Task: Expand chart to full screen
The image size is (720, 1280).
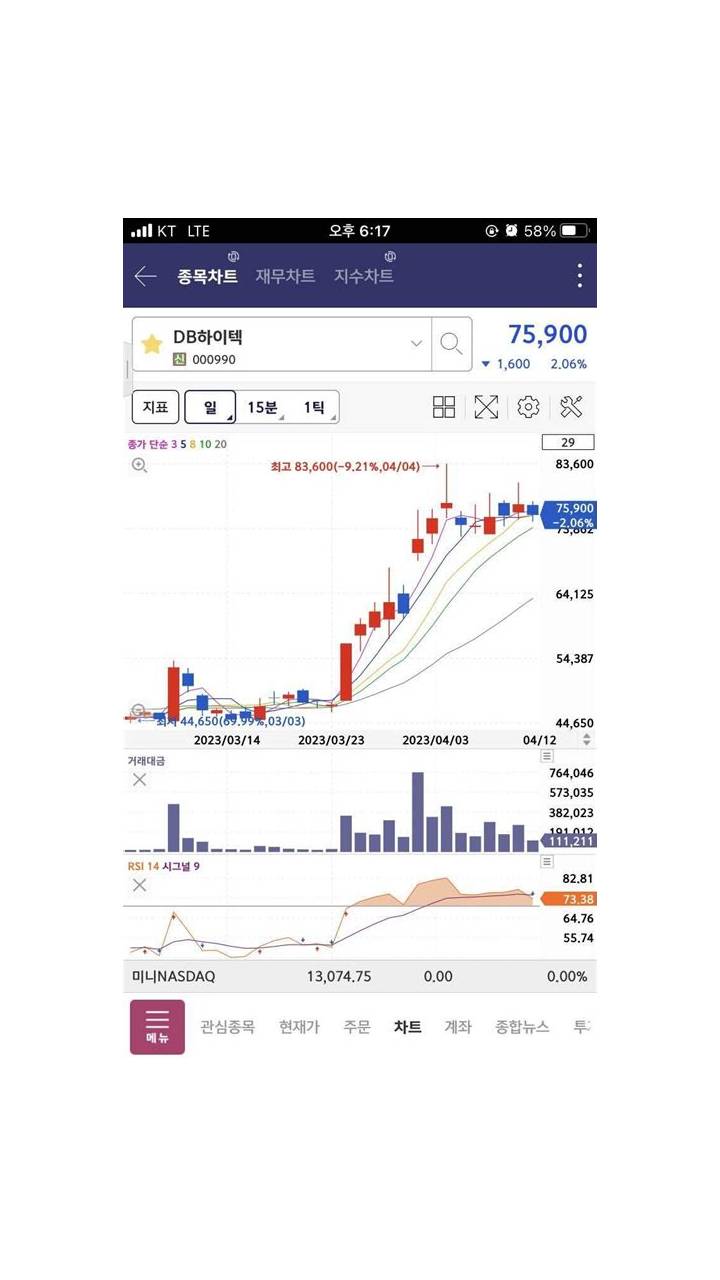Action: (486, 407)
